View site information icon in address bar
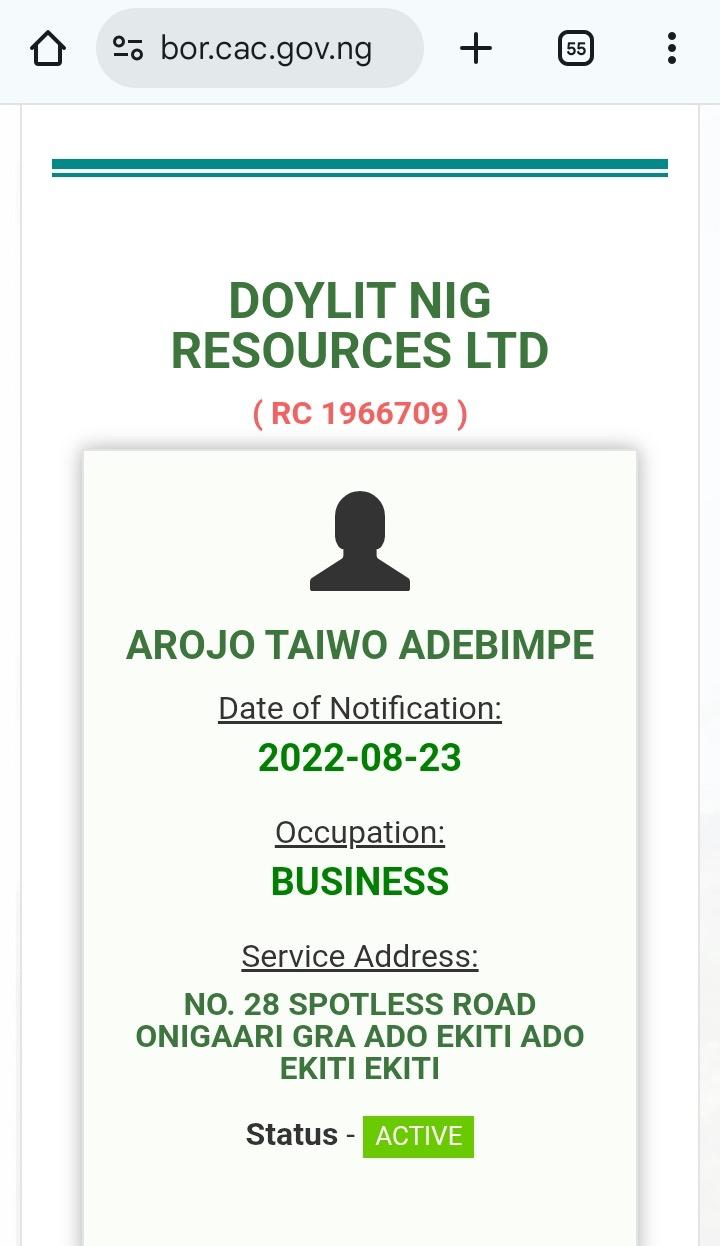Screen dimensions: 720x1246 point(129,48)
